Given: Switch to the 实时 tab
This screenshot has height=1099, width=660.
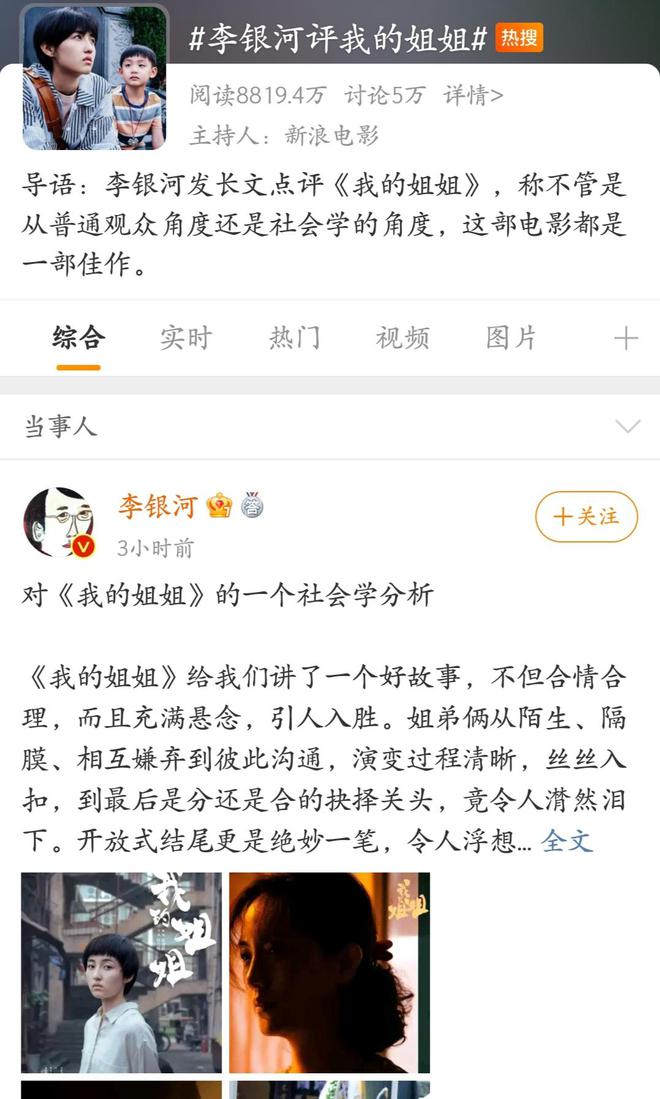Looking at the screenshot, I should [186, 338].
